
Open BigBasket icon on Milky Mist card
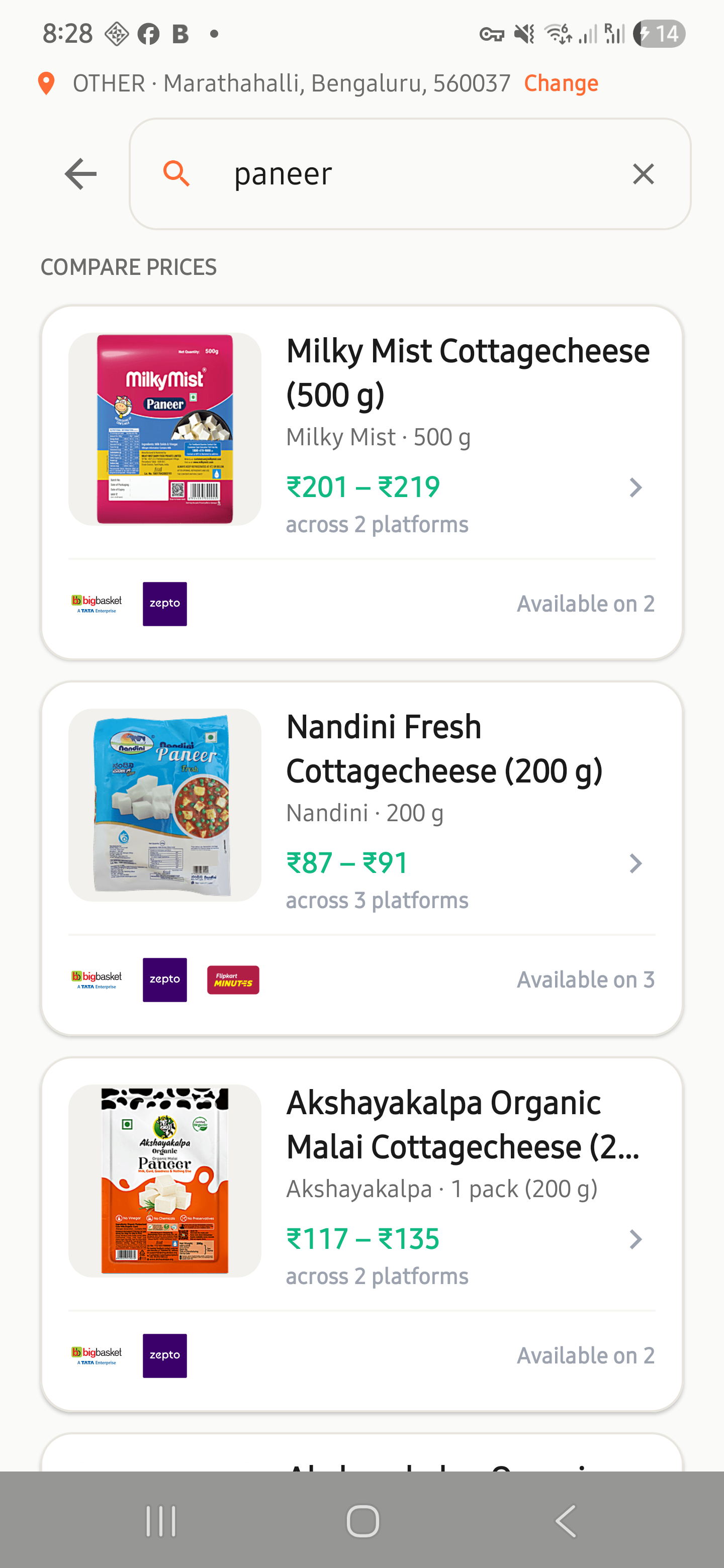[x=96, y=603]
